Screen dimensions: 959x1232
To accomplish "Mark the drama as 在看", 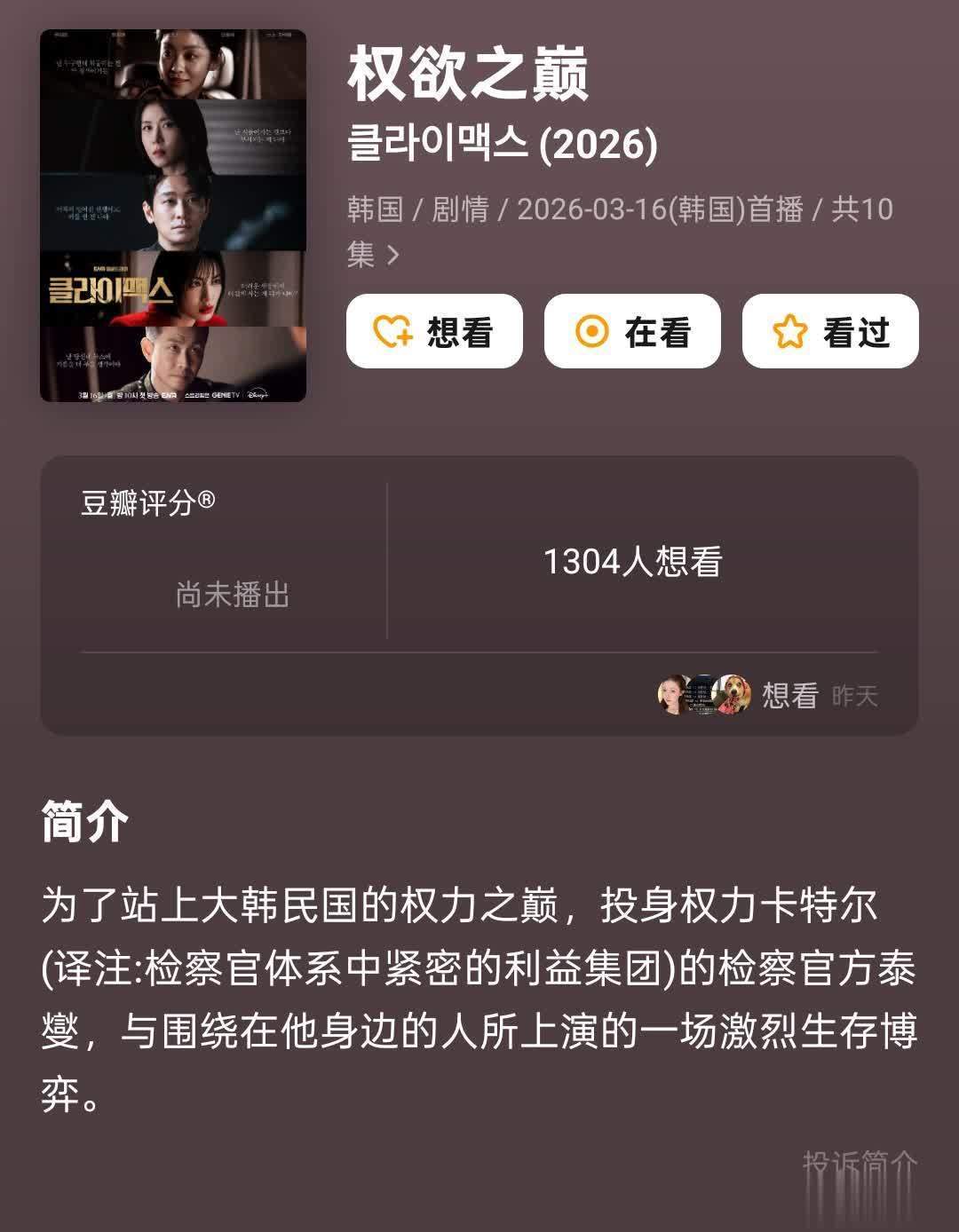I will point(632,332).
